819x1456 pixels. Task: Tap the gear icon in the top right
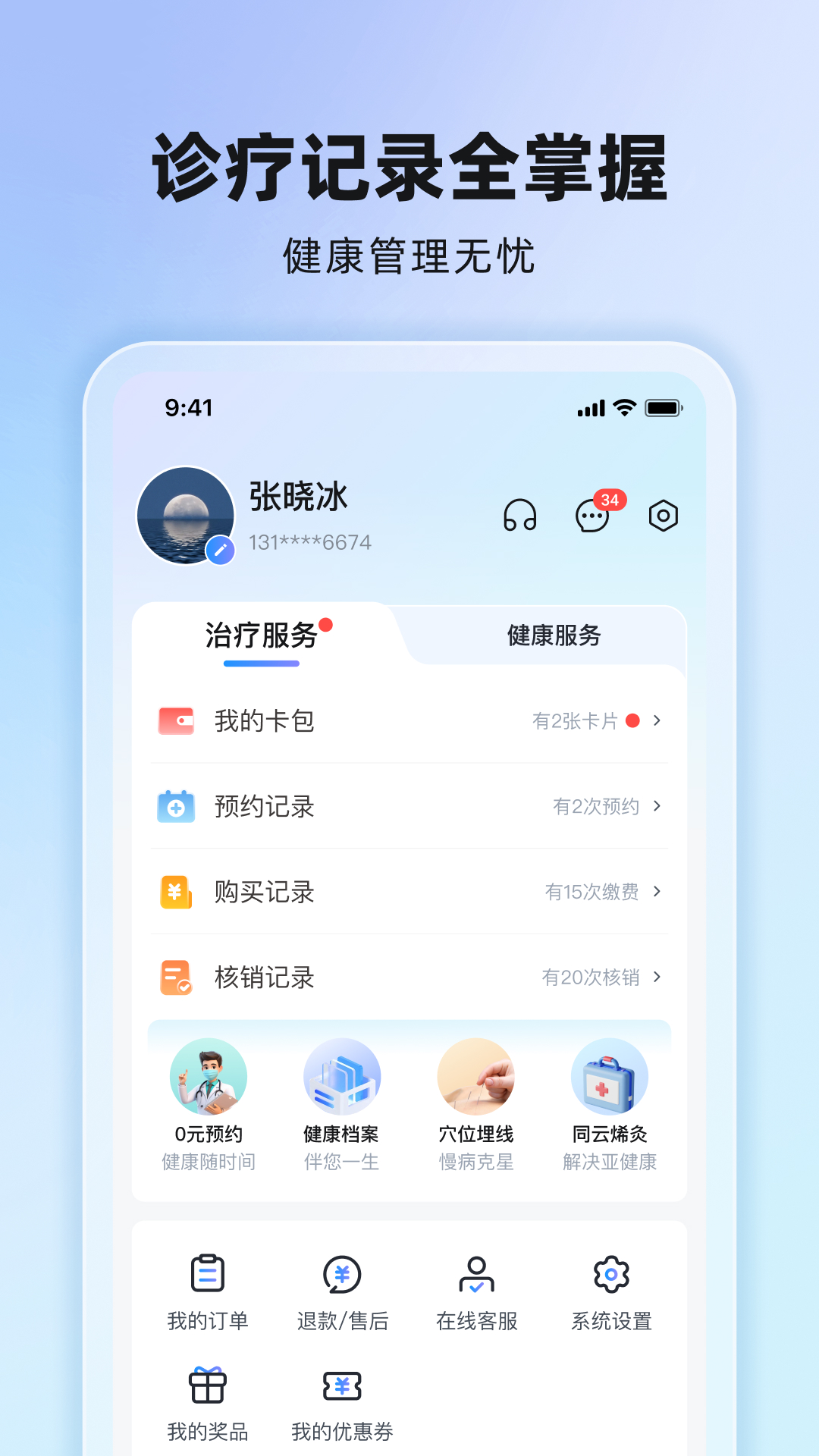tap(662, 516)
